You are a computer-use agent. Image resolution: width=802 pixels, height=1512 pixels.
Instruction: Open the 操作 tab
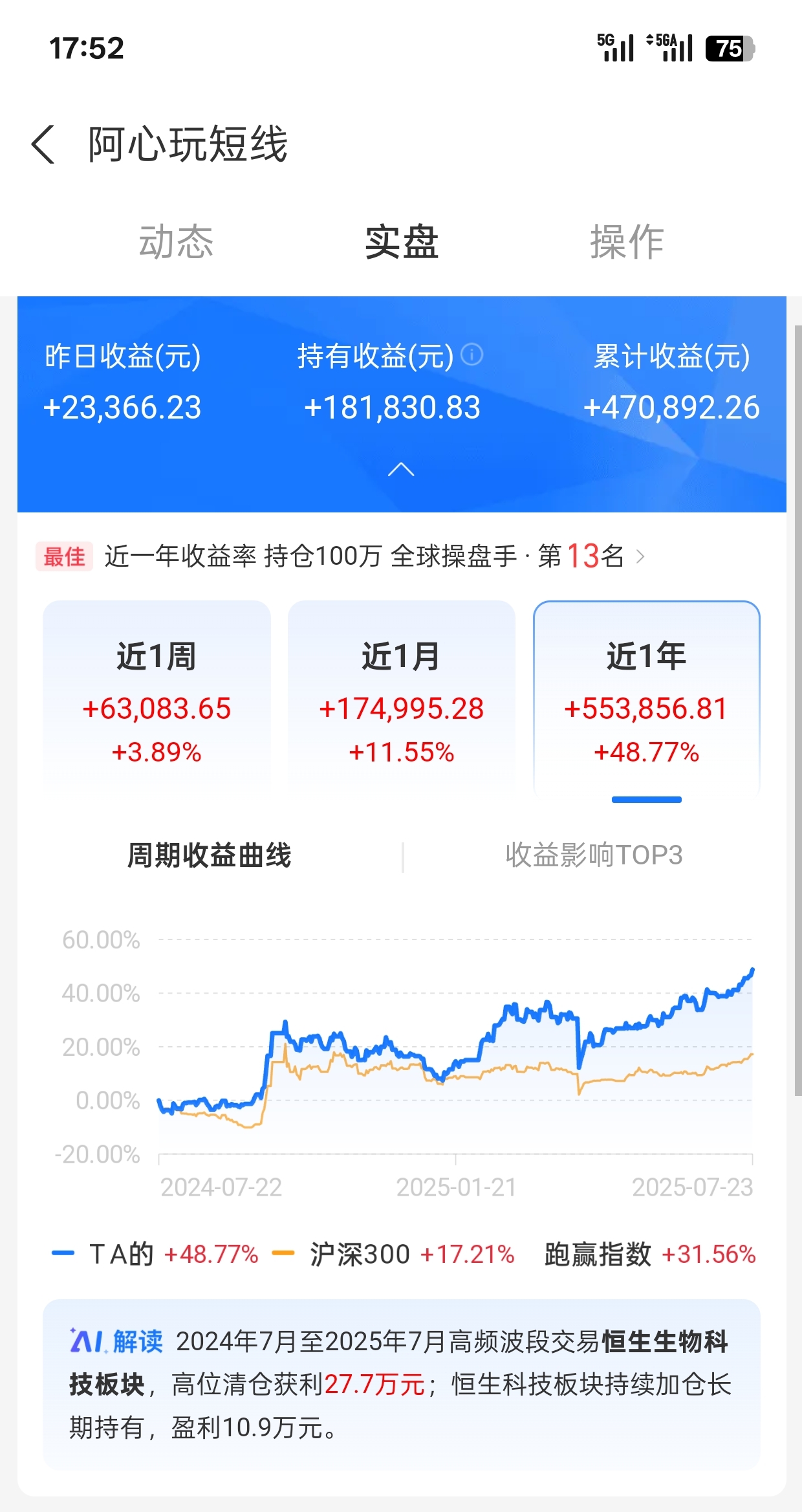(627, 242)
